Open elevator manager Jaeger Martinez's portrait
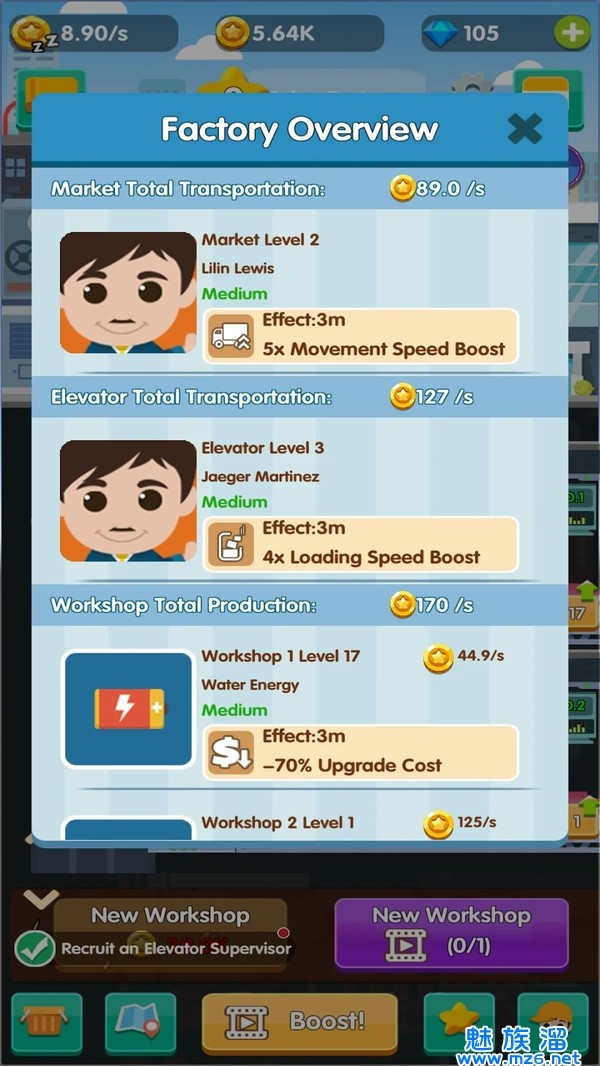600x1066 pixels. pos(128,501)
